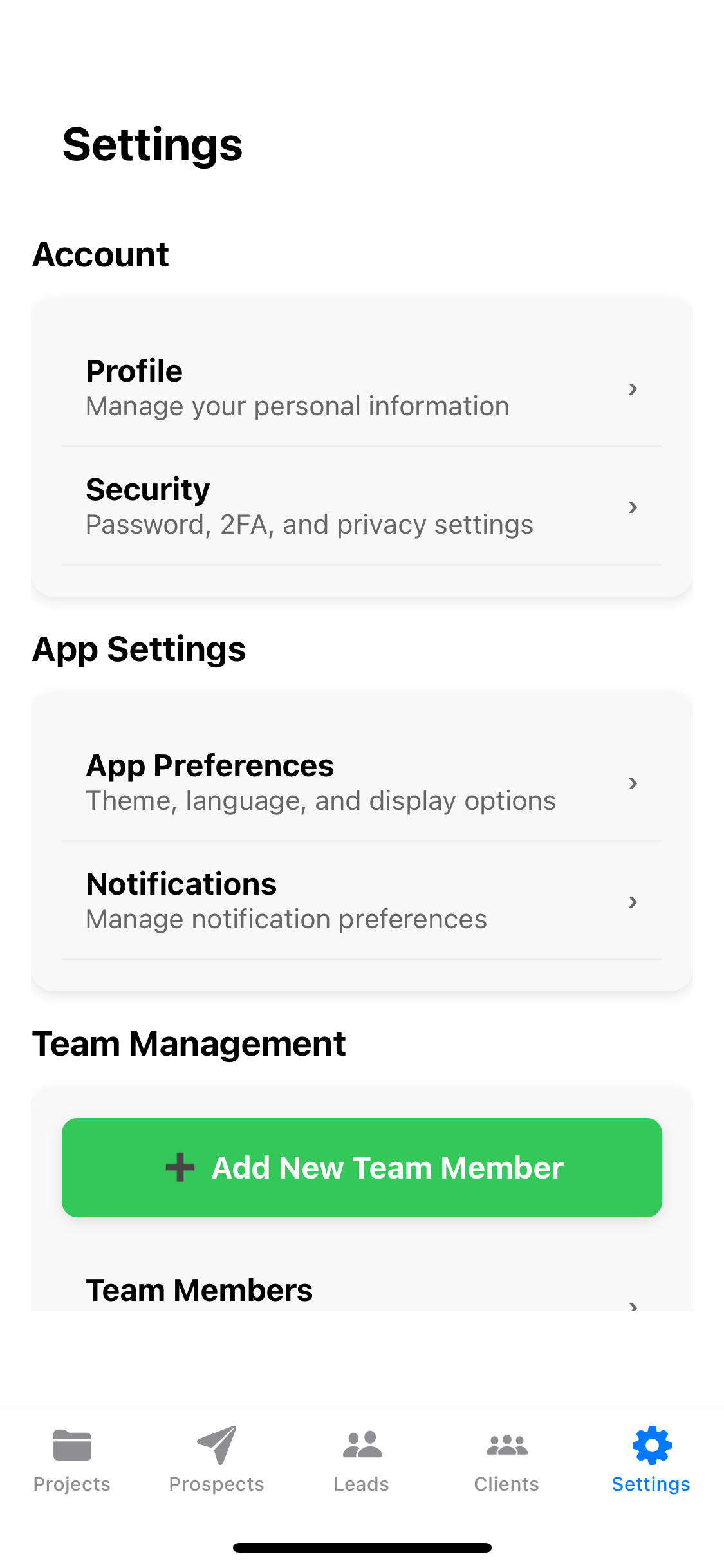724x1568 pixels.
Task: Open the Clients tab
Action: coord(506,1459)
